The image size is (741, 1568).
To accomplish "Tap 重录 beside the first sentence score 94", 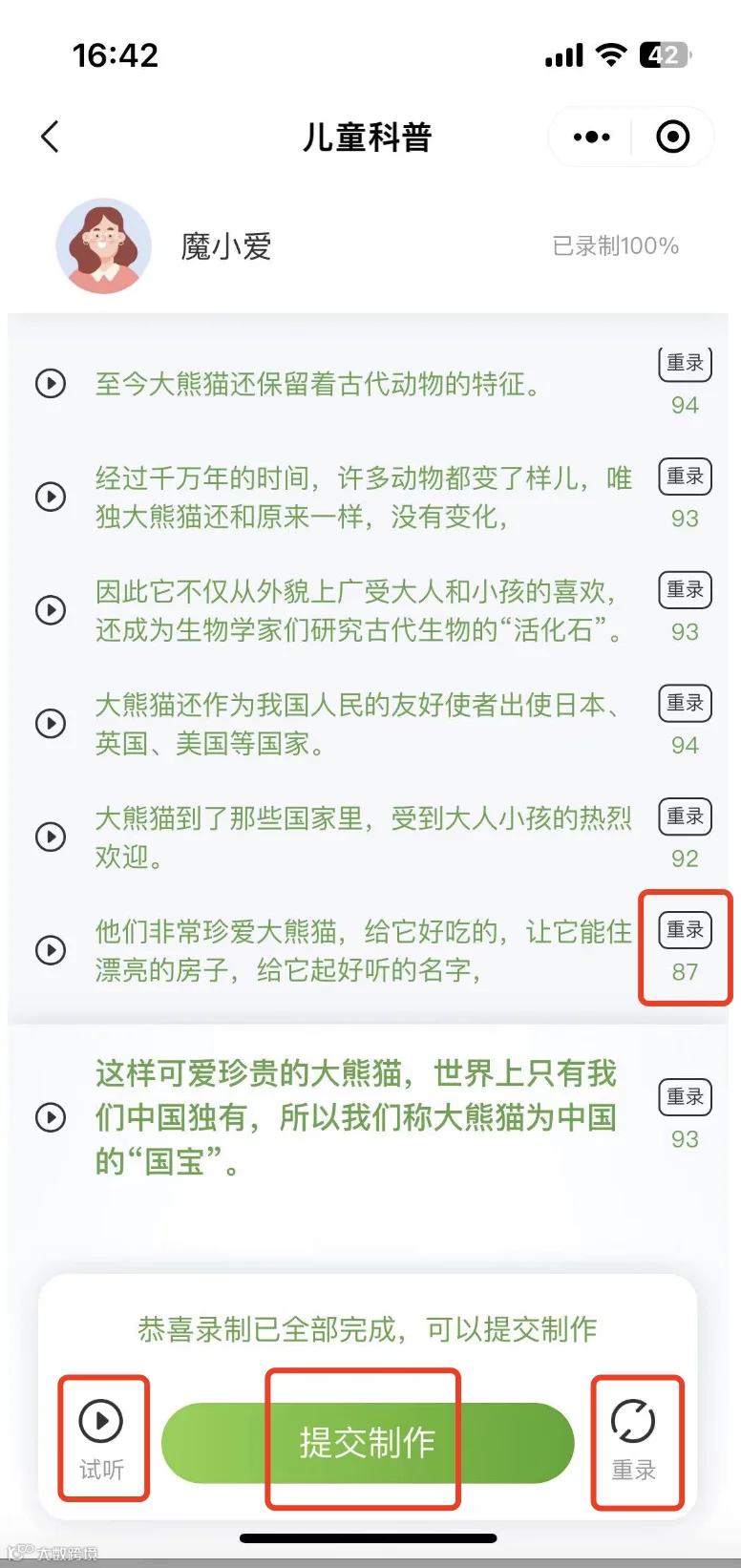I will click(x=685, y=363).
